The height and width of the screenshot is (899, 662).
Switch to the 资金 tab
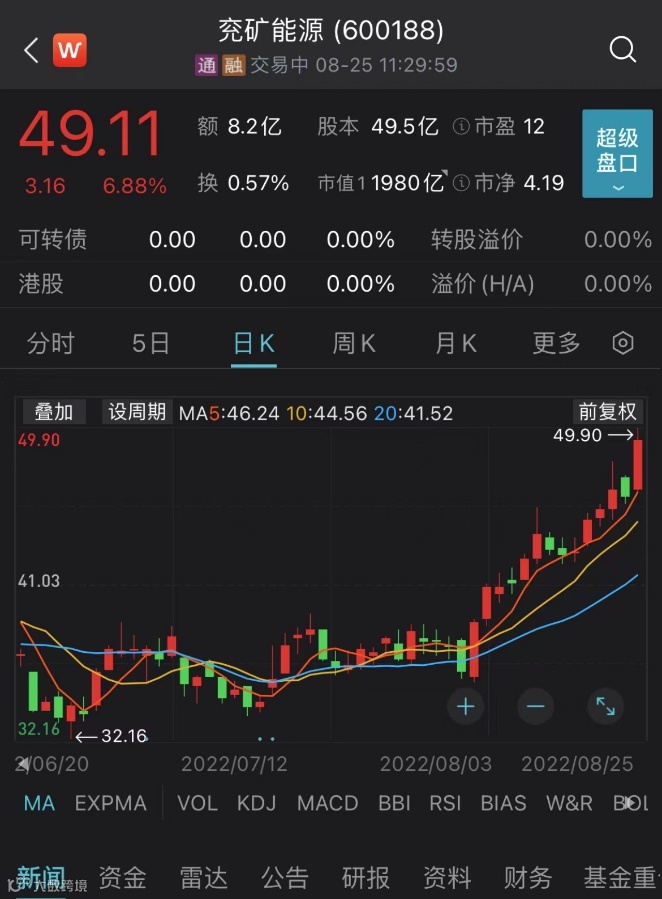coord(122,878)
